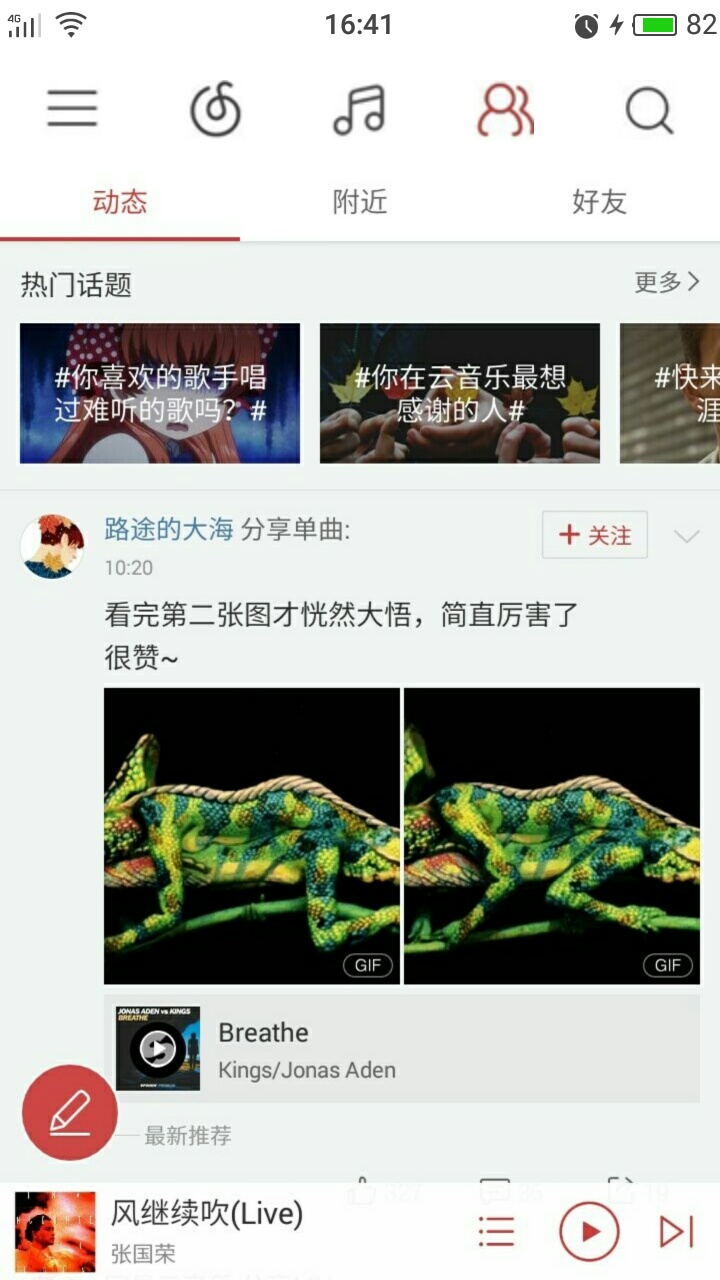Select the 动态 tab
The width and height of the screenshot is (720, 1280).
pyautogui.click(x=120, y=202)
